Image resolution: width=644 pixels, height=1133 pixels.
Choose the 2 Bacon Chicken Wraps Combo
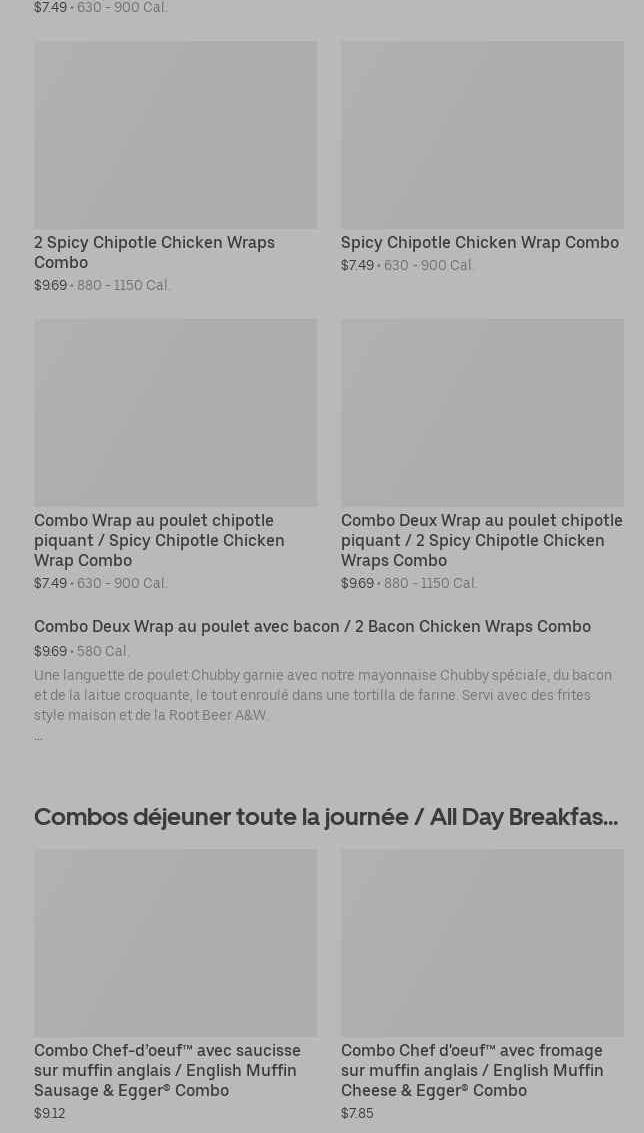click(312, 626)
